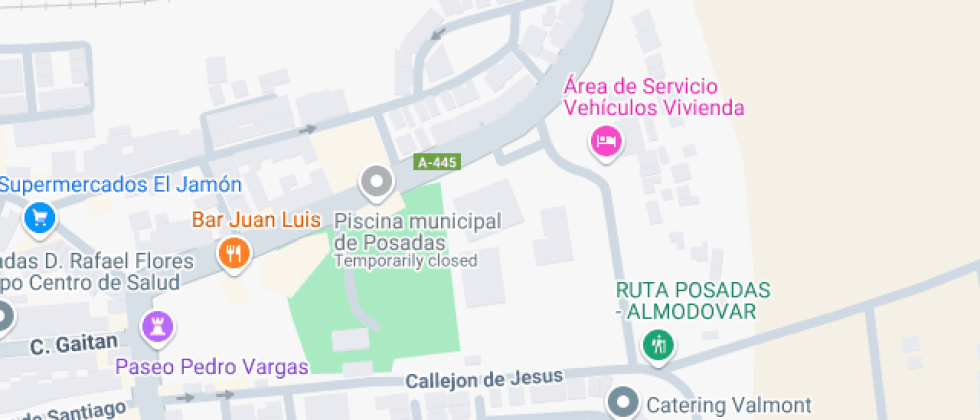The width and height of the screenshot is (980, 420).
Task: Tap the Bar Juan Luis restaurant pin
Action: coord(233,252)
